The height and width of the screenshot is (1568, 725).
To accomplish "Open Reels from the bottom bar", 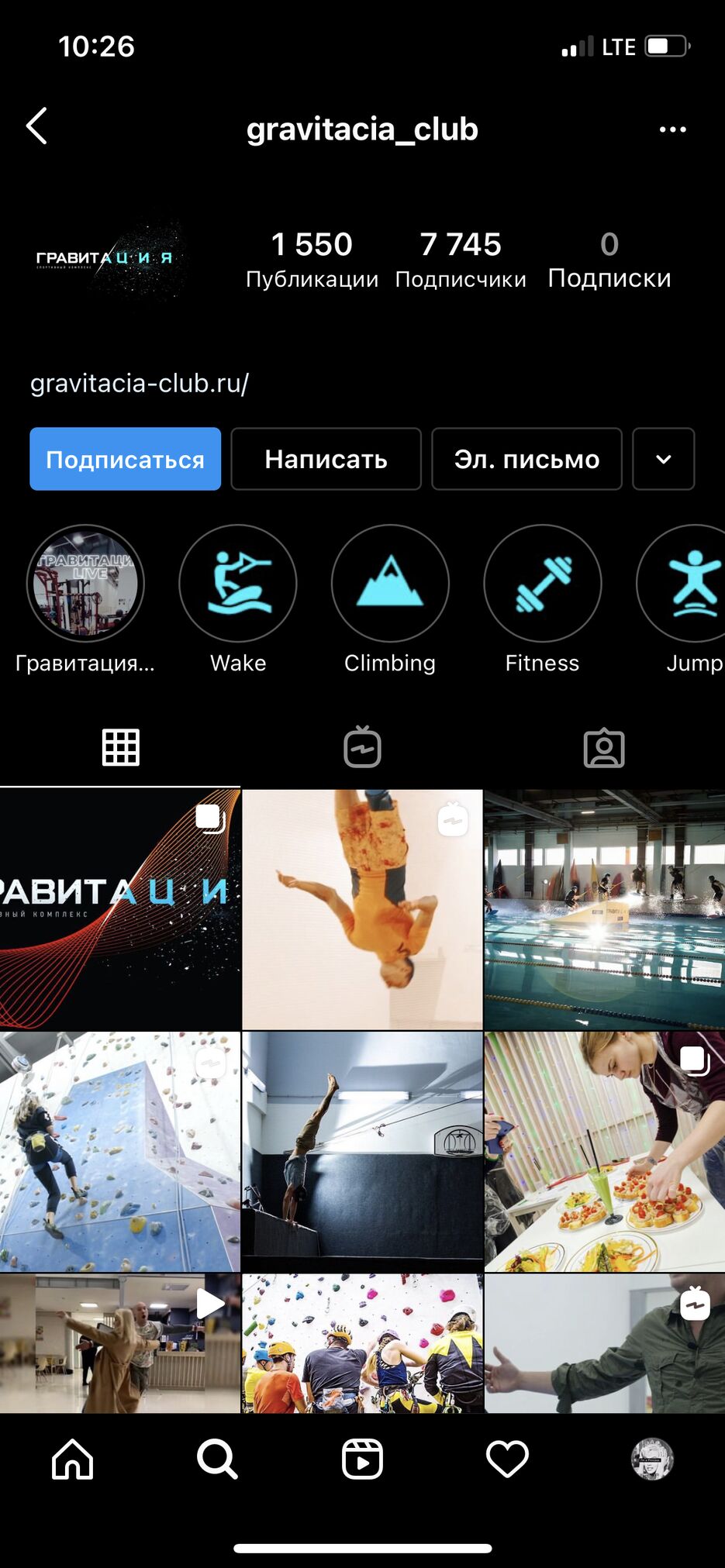I will 362,1459.
